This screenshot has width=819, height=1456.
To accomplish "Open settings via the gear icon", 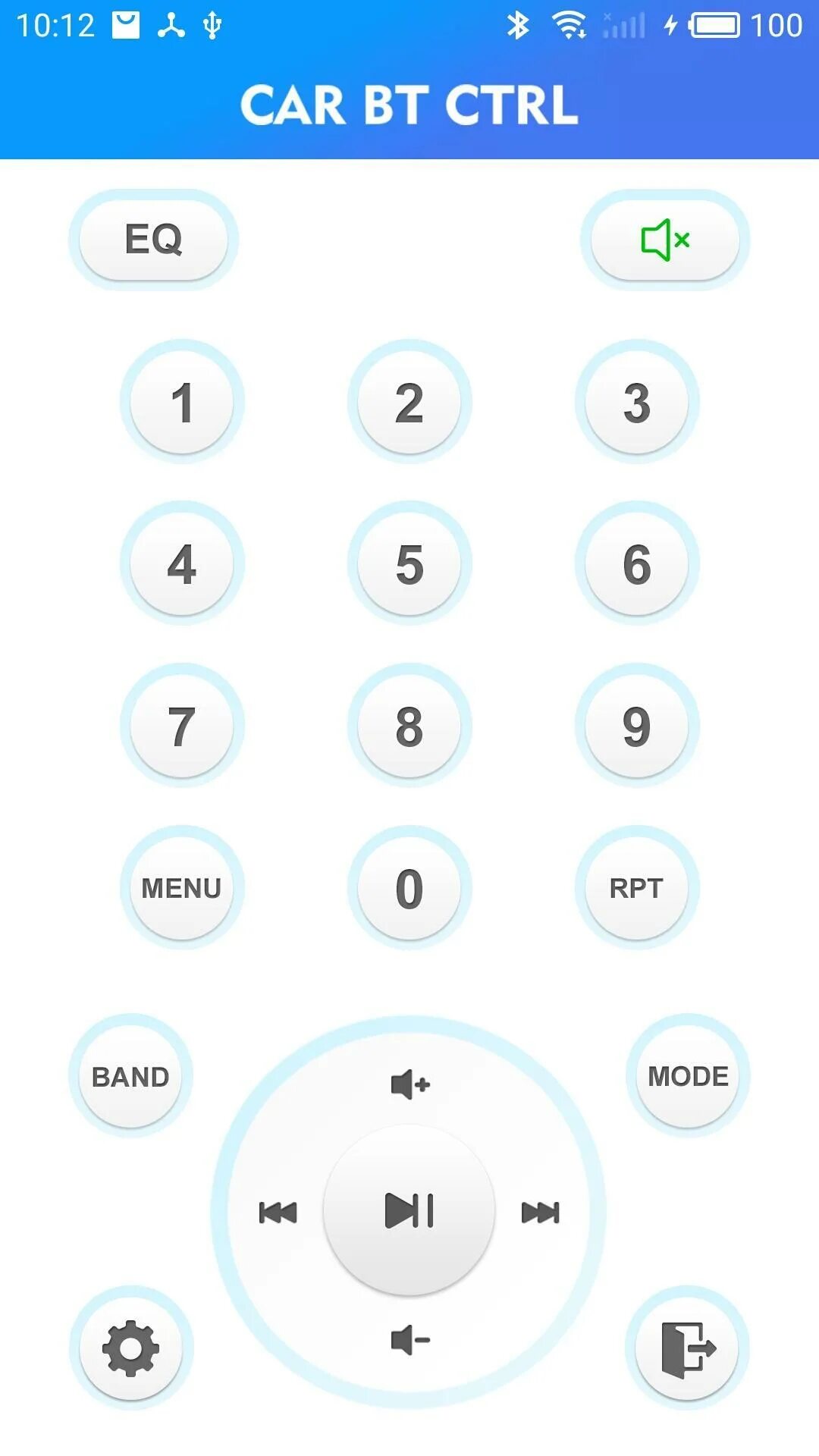I will (130, 1348).
